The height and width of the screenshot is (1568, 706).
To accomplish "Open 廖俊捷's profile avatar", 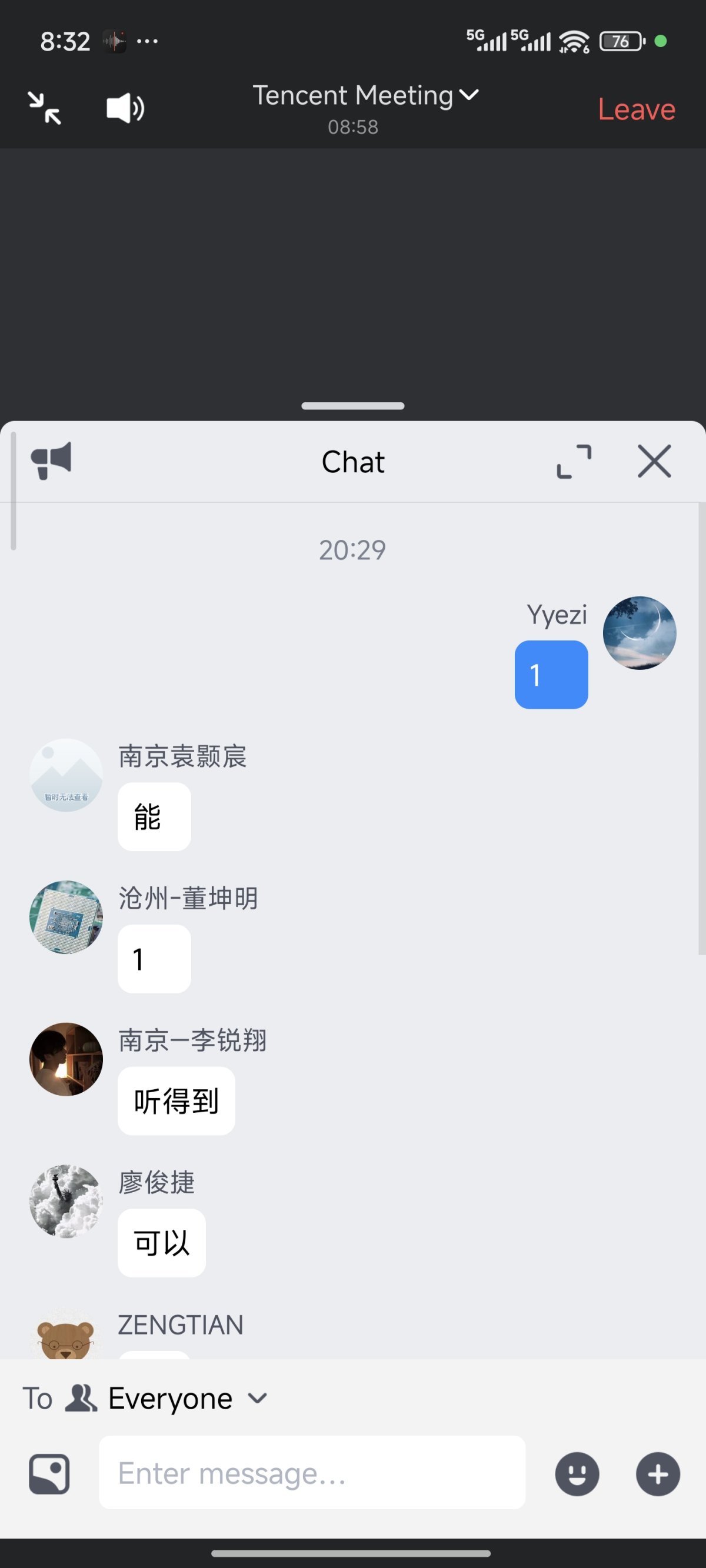I will (66, 1202).
